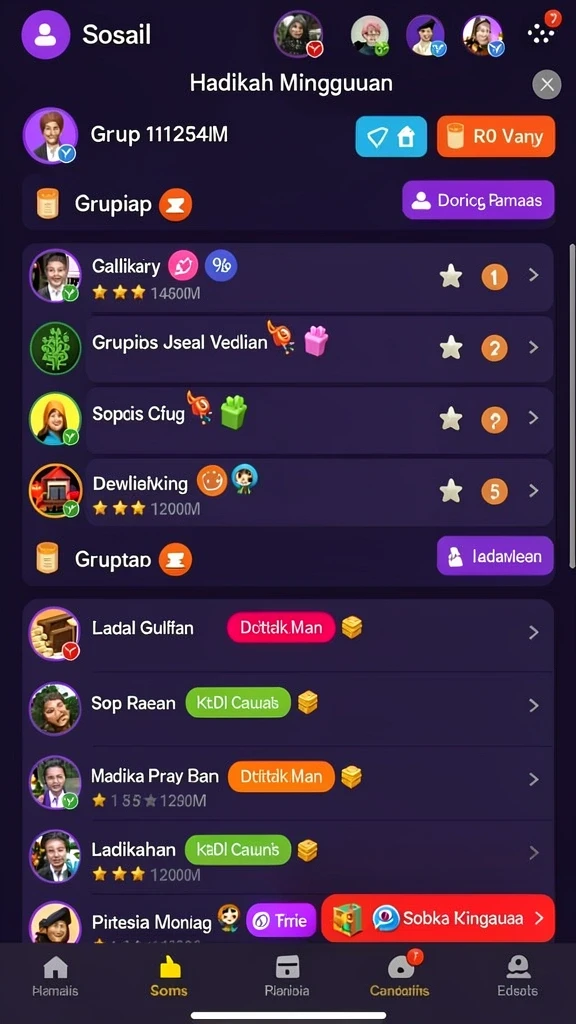The width and height of the screenshot is (576, 1024).
Task: Tap the Sobka Kingauaa red banner
Action: 438,918
